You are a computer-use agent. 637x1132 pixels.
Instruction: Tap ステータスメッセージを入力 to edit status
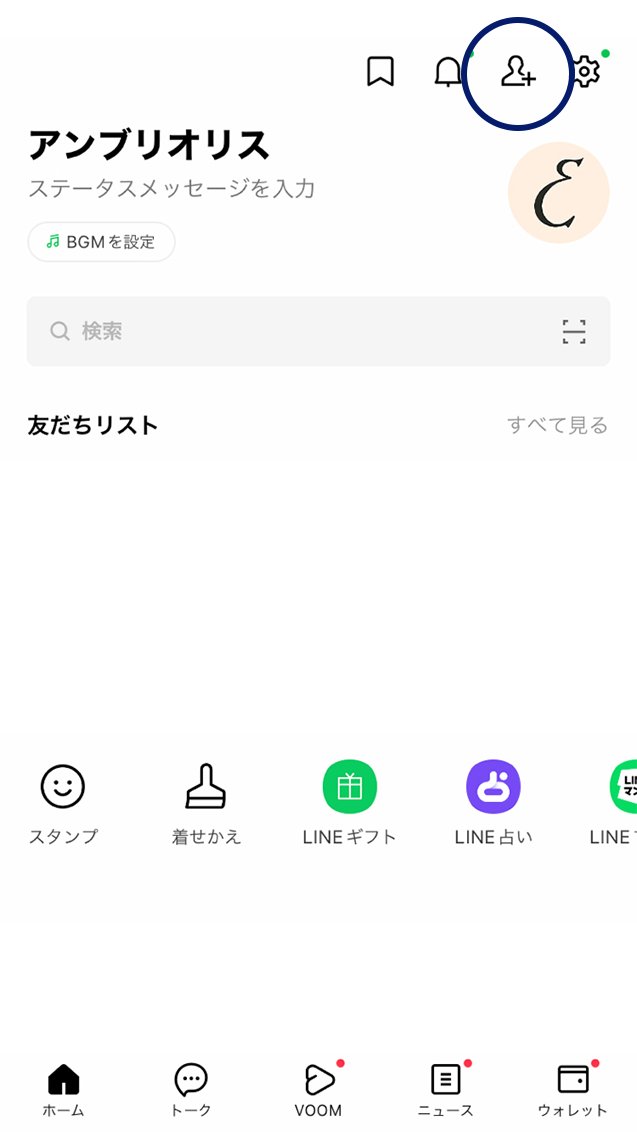172,188
